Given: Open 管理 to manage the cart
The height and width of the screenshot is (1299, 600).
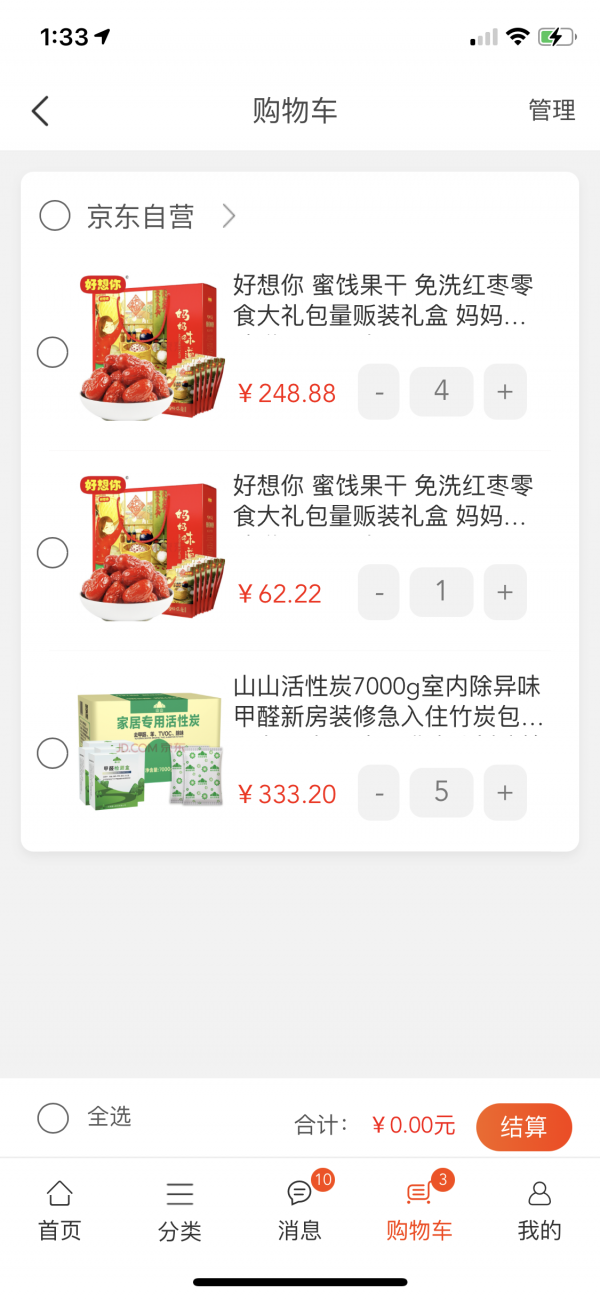Looking at the screenshot, I should pos(551,110).
